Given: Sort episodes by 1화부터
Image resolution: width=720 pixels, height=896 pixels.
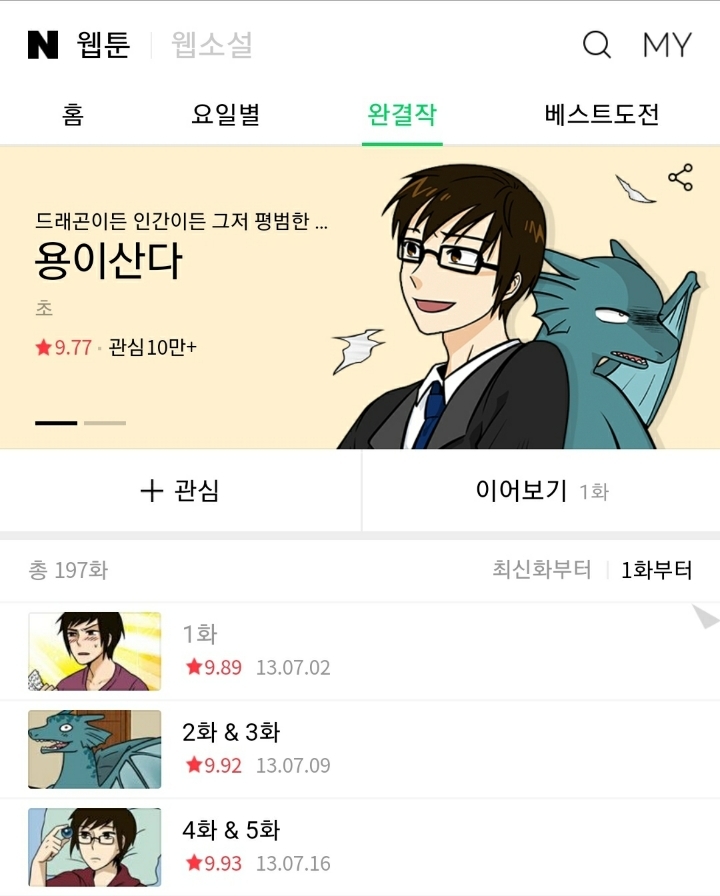Looking at the screenshot, I should (656, 570).
